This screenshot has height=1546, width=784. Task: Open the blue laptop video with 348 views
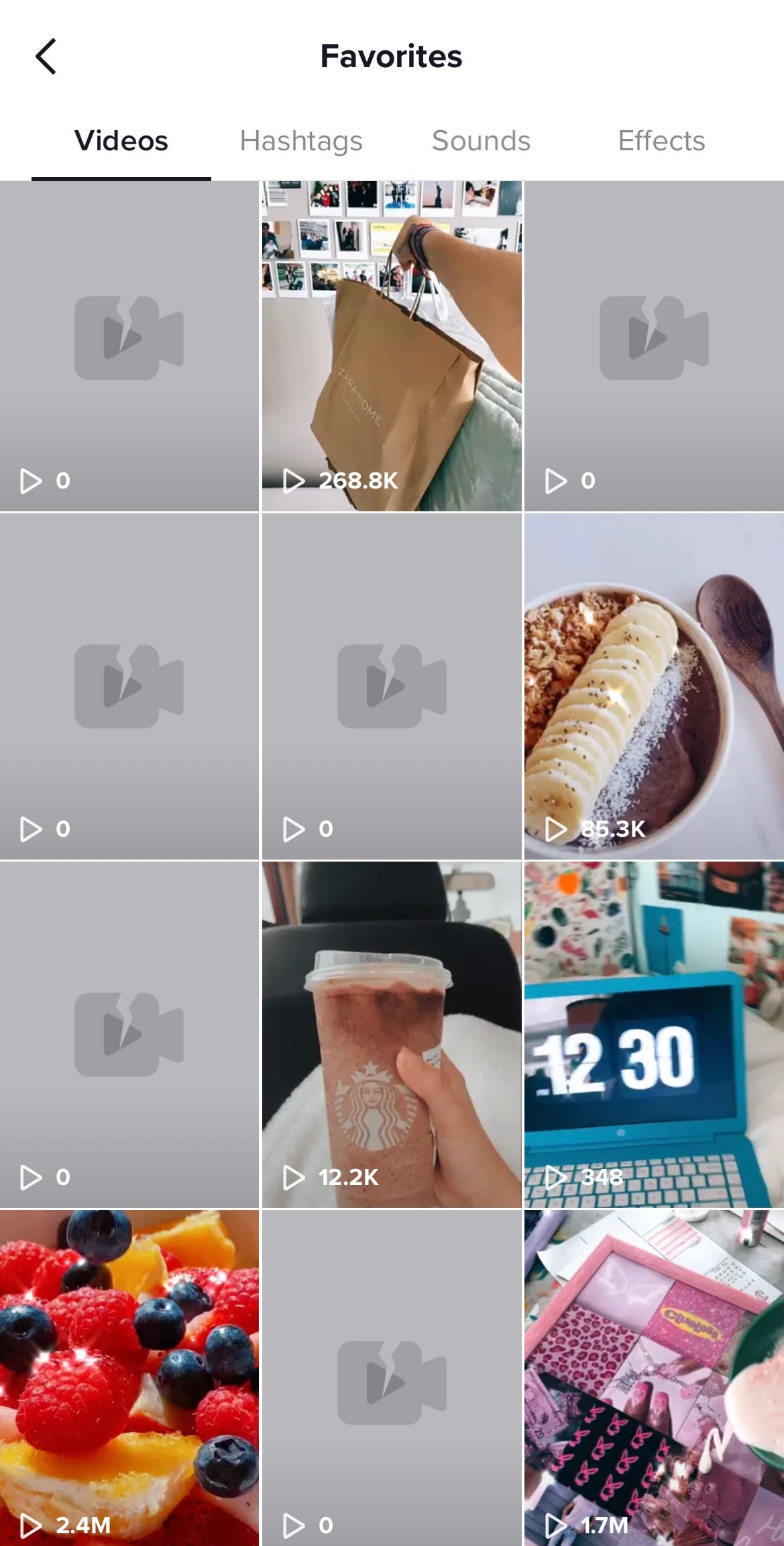pyautogui.click(x=654, y=1035)
